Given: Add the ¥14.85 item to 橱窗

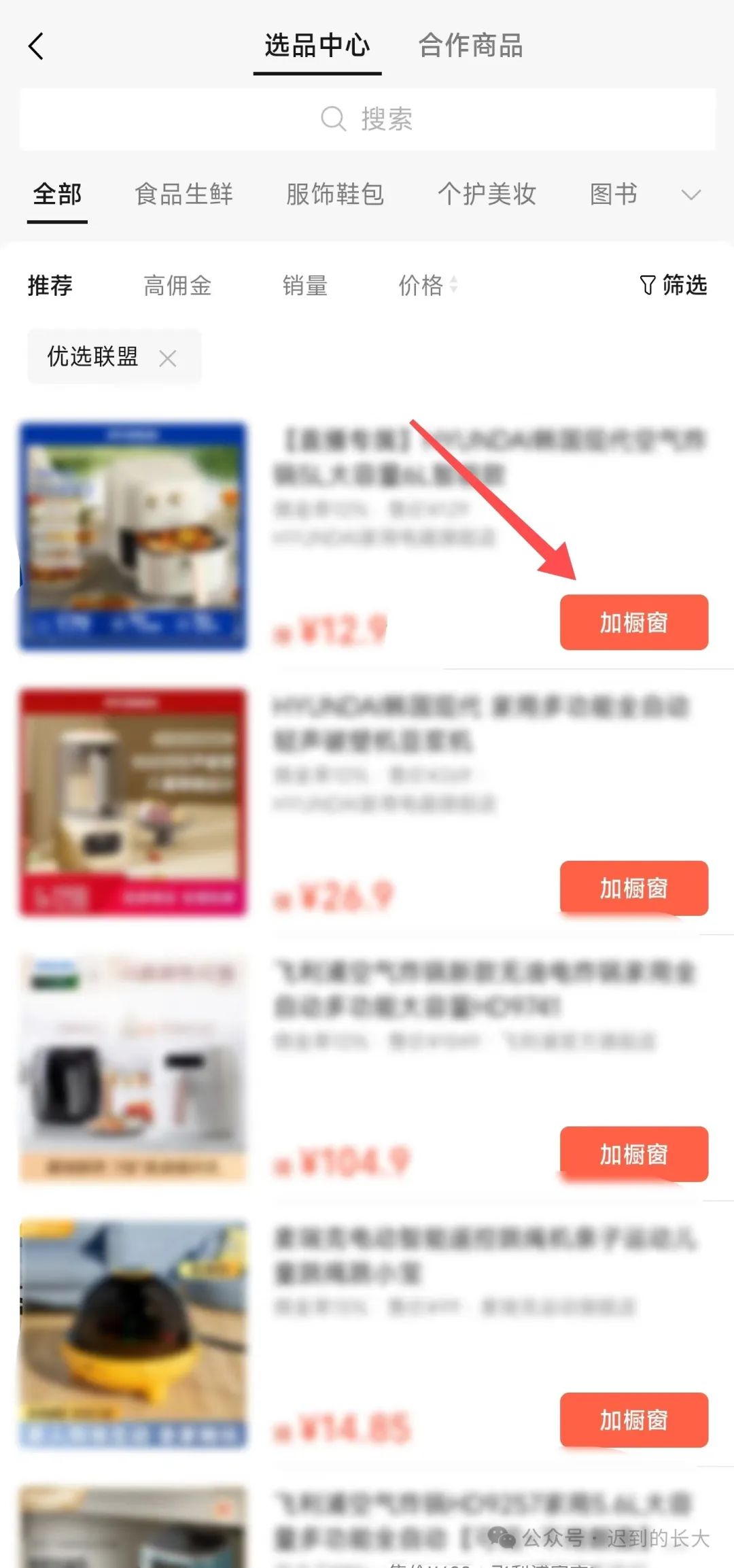Looking at the screenshot, I should click(x=633, y=1420).
